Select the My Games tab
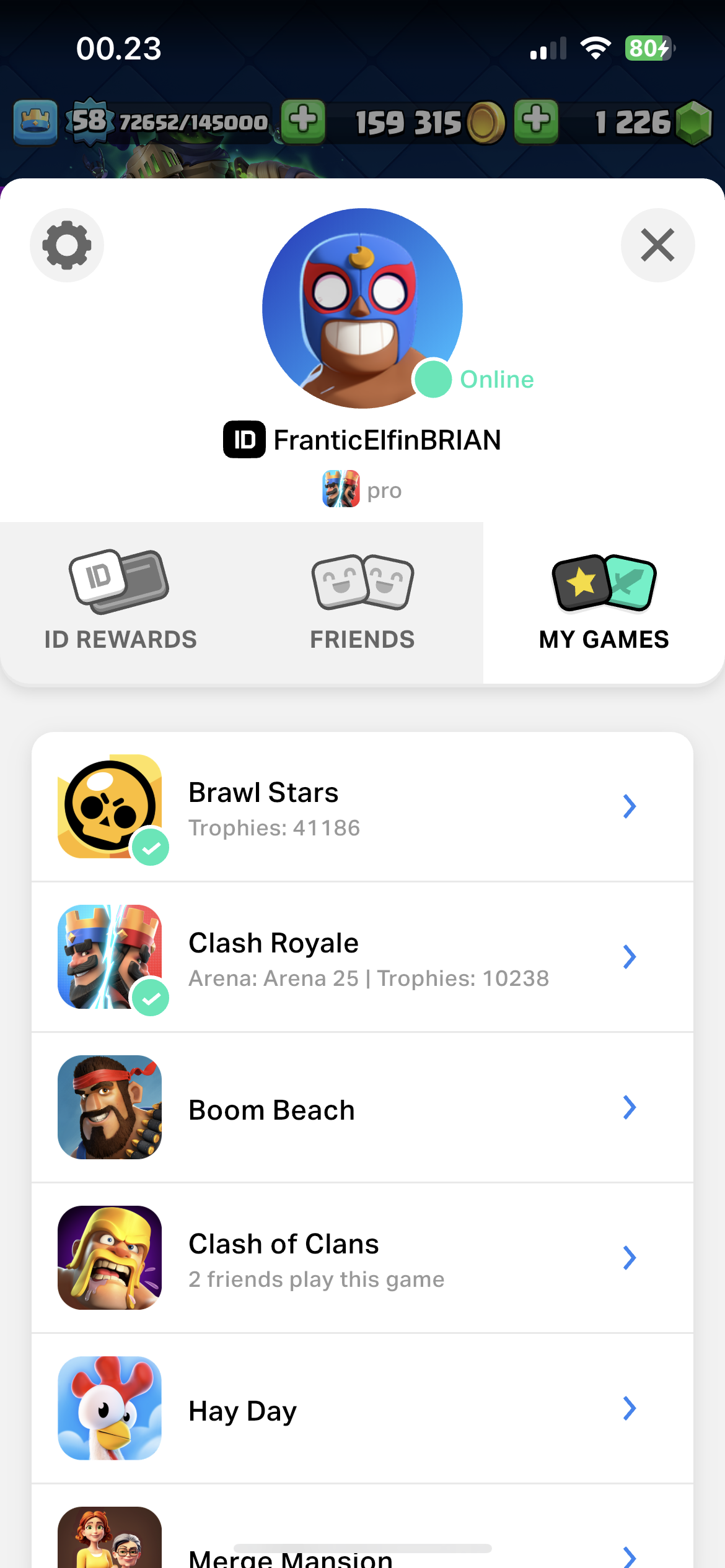The height and width of the screenshot is (1568, 725). [604, 603]
